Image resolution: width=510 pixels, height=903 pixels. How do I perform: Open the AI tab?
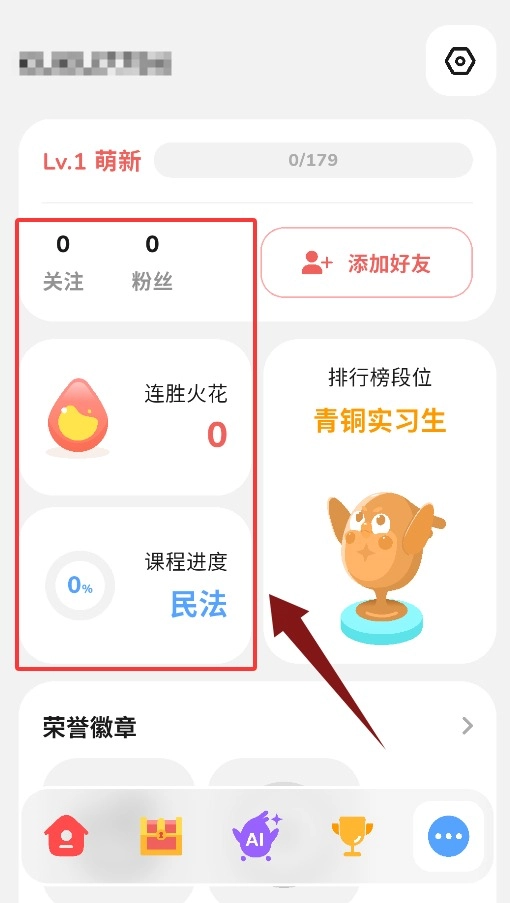tap(256, 836)
